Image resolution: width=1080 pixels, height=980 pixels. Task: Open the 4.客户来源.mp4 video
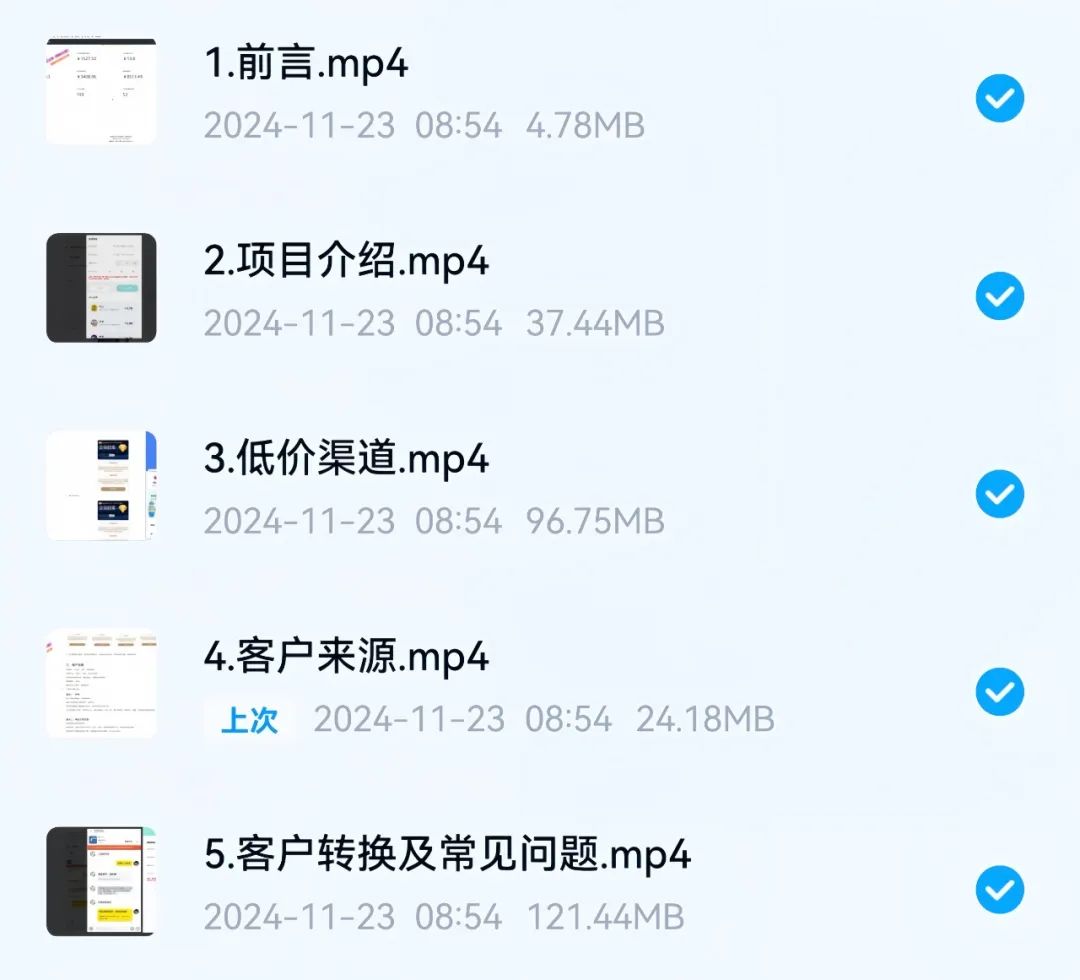pyautogui.click(x=346, y=657)
